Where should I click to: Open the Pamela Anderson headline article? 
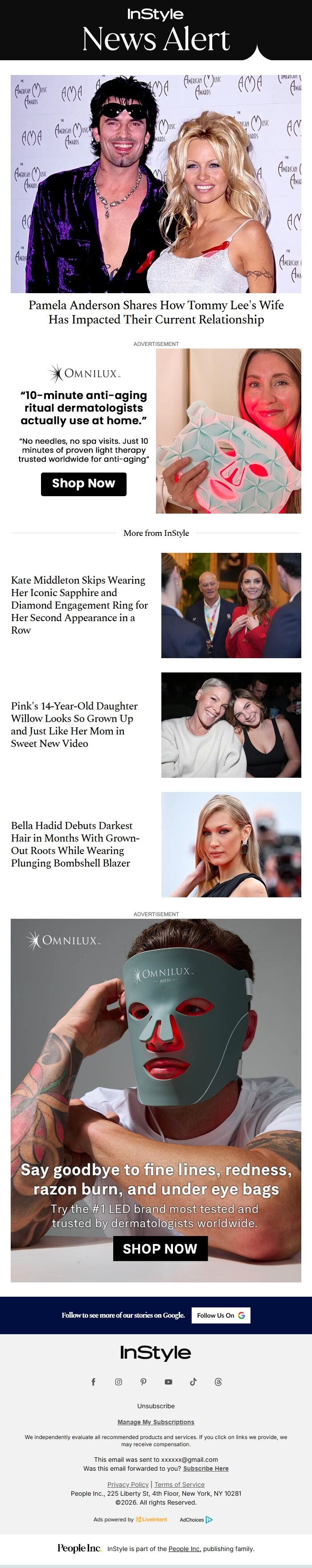(156, 311)
